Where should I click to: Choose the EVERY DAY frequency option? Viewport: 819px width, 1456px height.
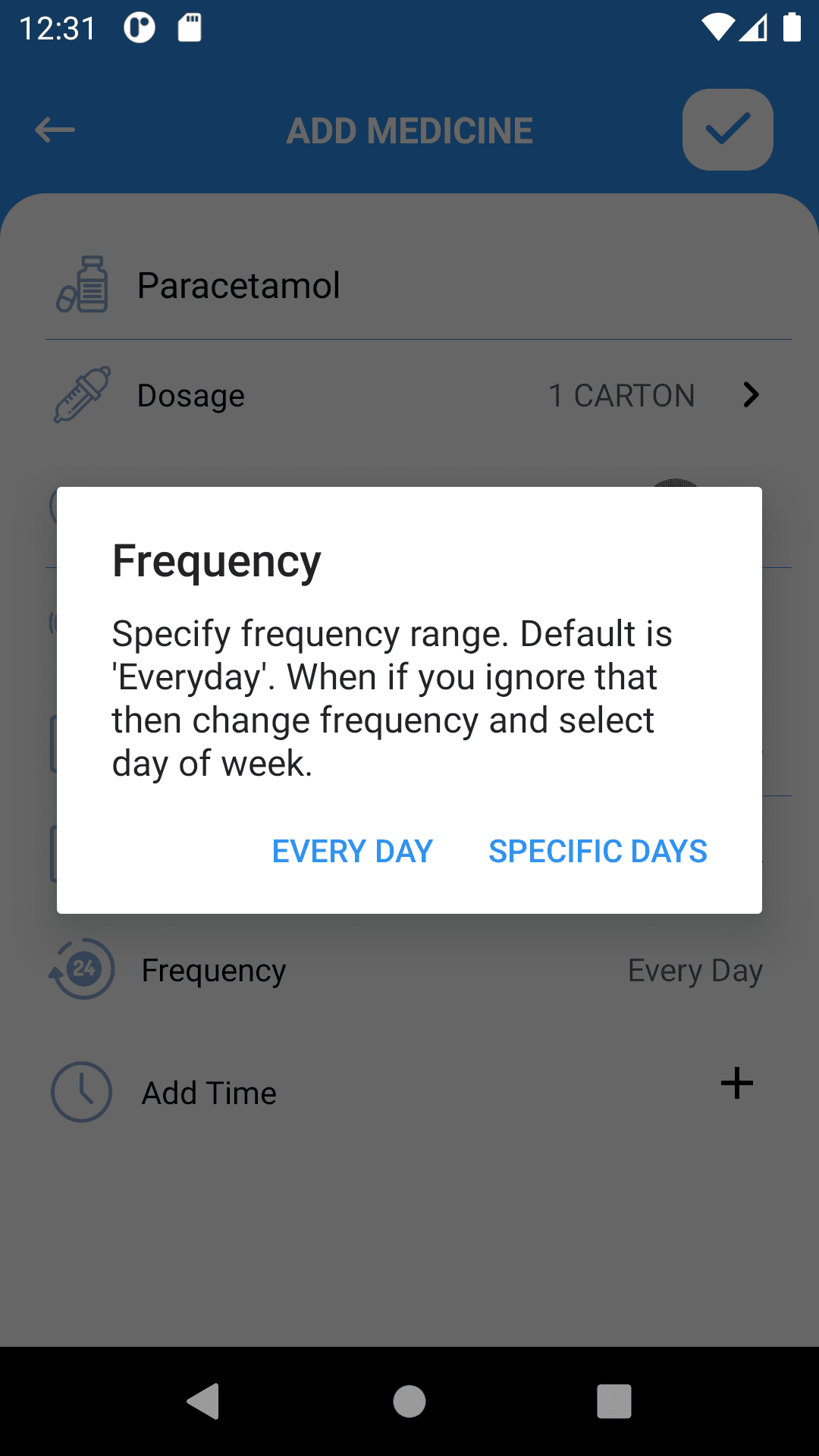[x=352, y=852]
